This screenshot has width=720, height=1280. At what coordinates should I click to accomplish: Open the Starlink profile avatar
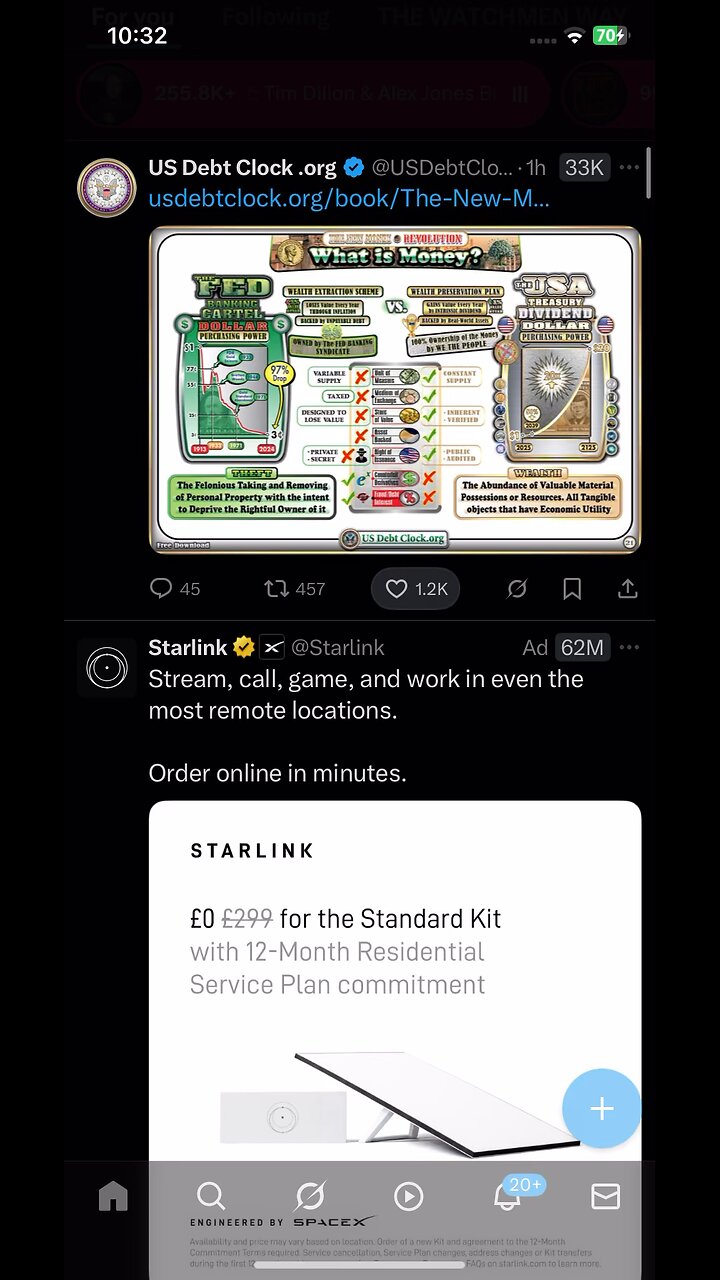[x=107, y=667]
